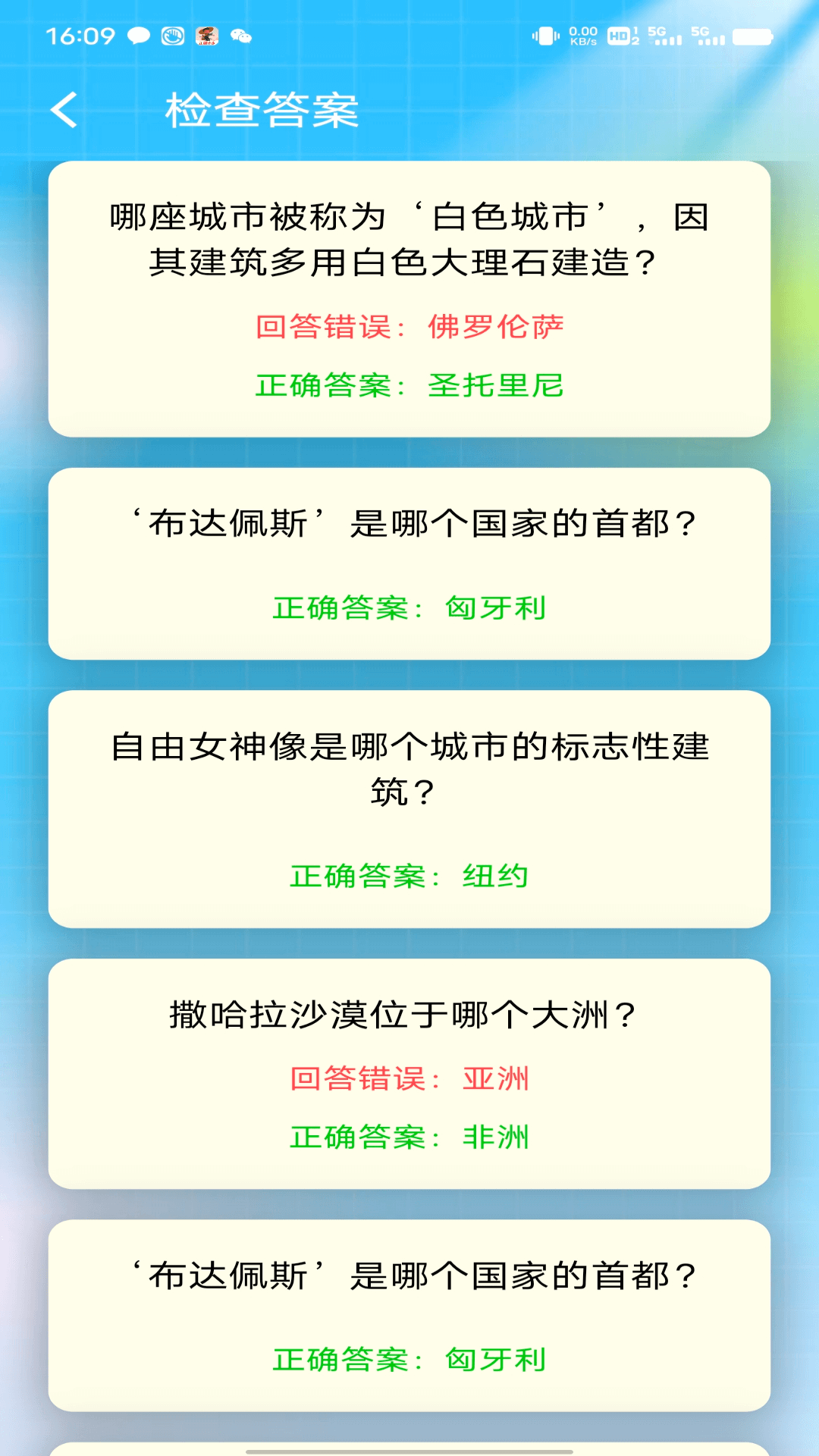Expand the Statue of Liberty question card

pyautogui.click(x=409, y=808)
